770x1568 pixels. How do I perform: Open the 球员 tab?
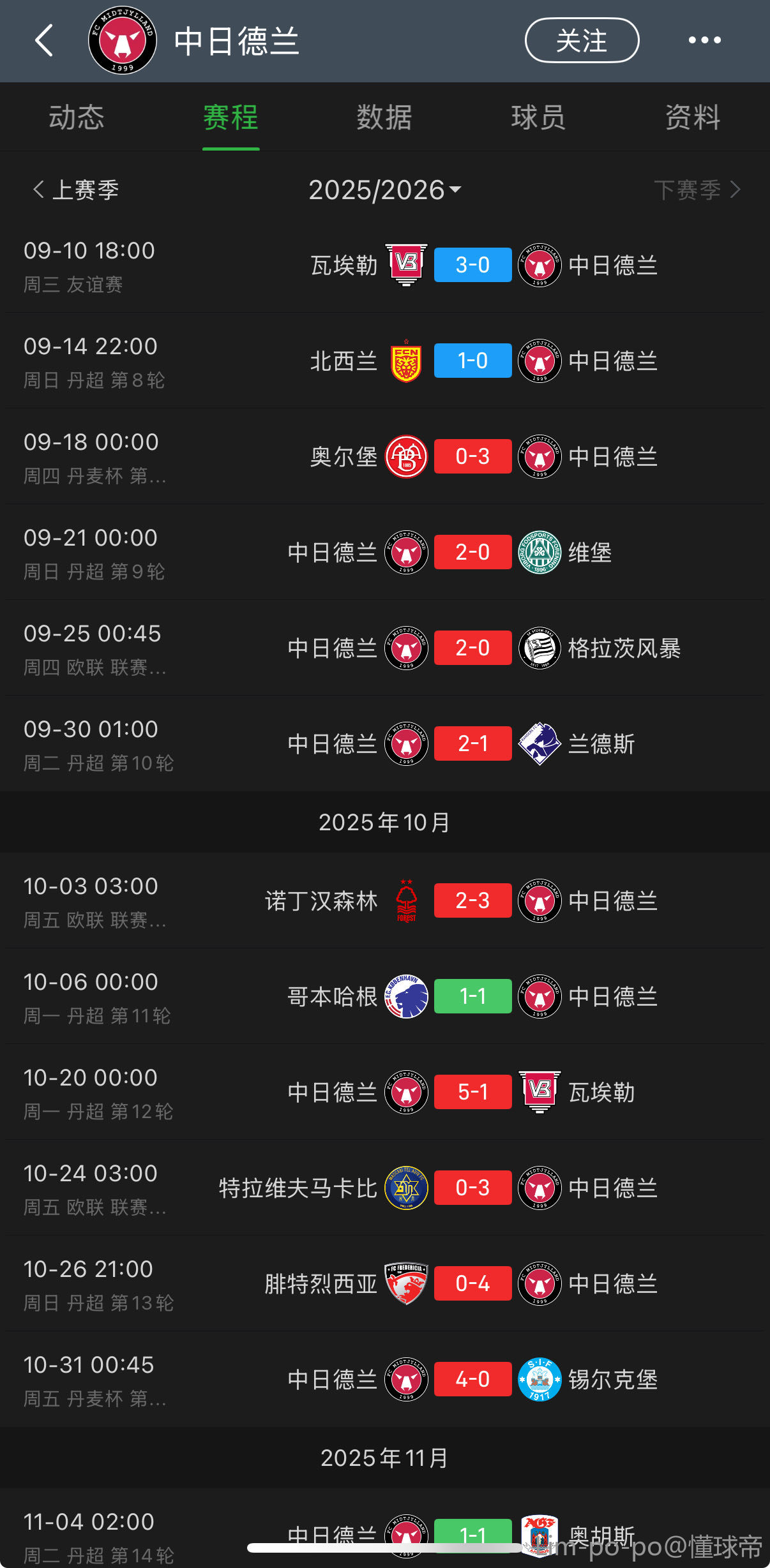pos(538,117)
